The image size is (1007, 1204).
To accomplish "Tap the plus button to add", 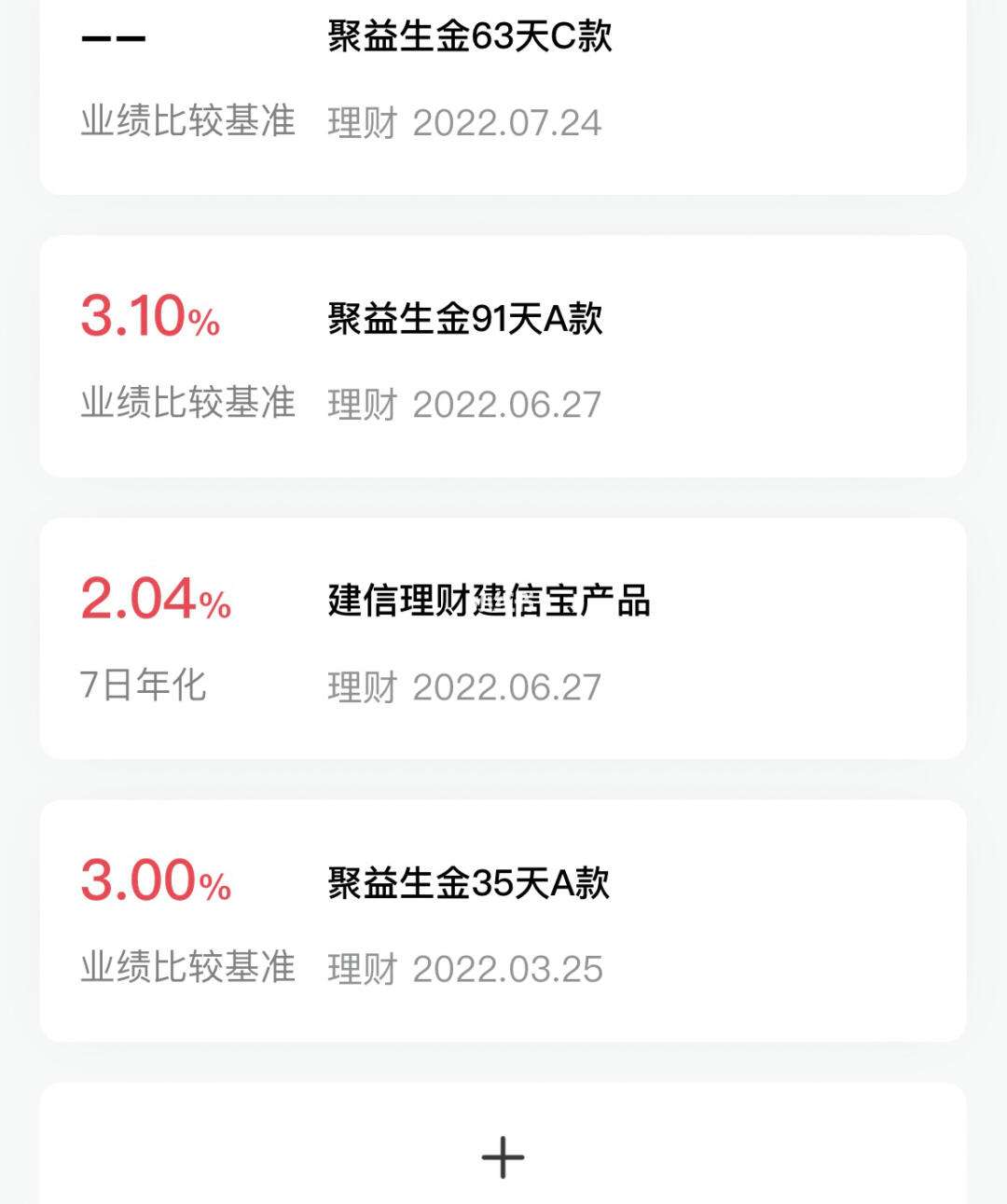I will 503,1157.
